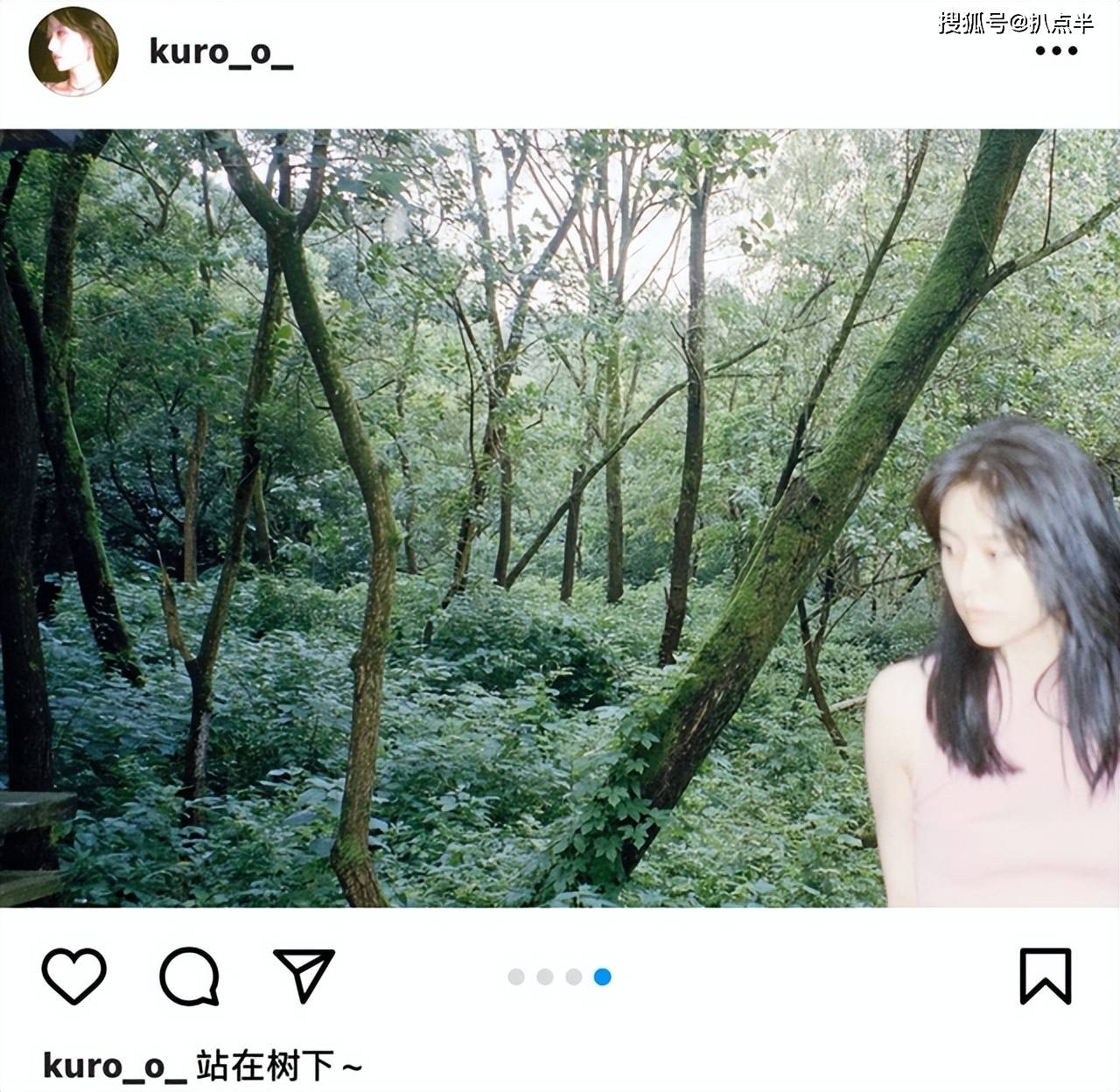Tap kuro_o_ name in the caption

pos(114,1066)
